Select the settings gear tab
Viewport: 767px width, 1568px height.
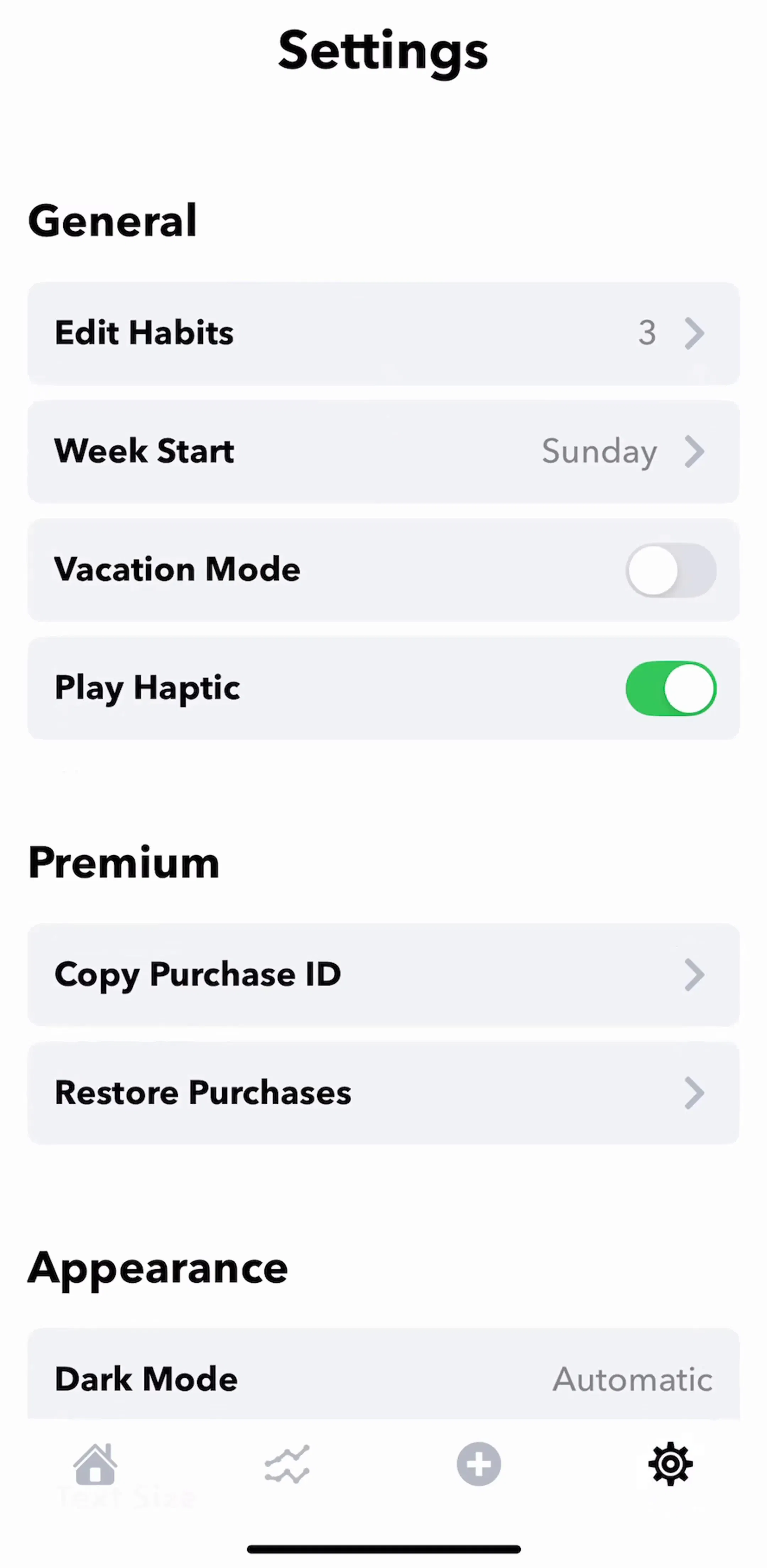tap(670, 1464)
